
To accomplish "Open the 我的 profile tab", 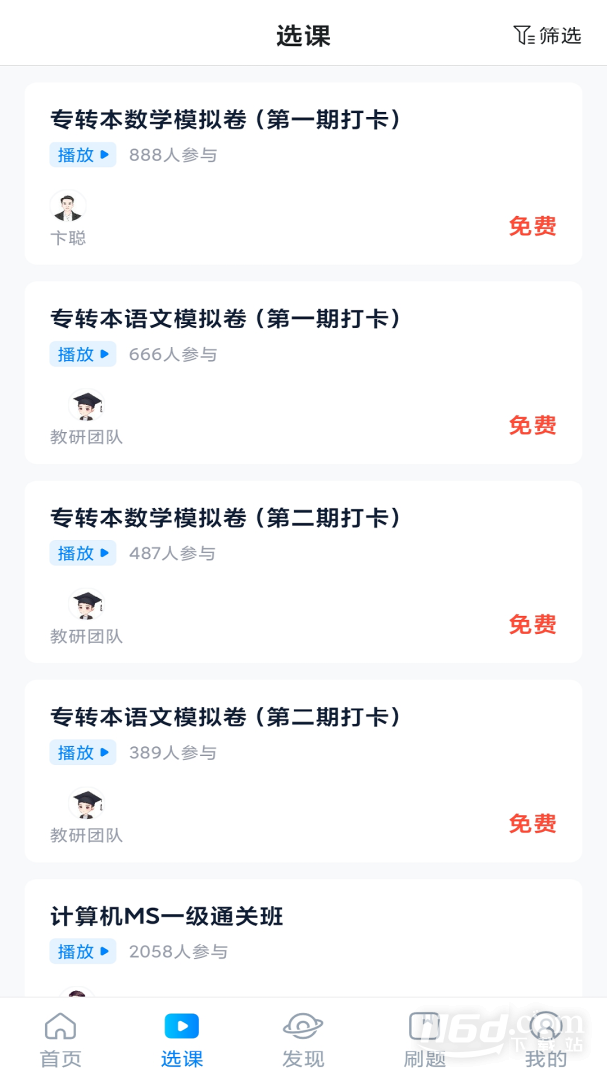I will pyautogui.click(x=546, y=1040).
